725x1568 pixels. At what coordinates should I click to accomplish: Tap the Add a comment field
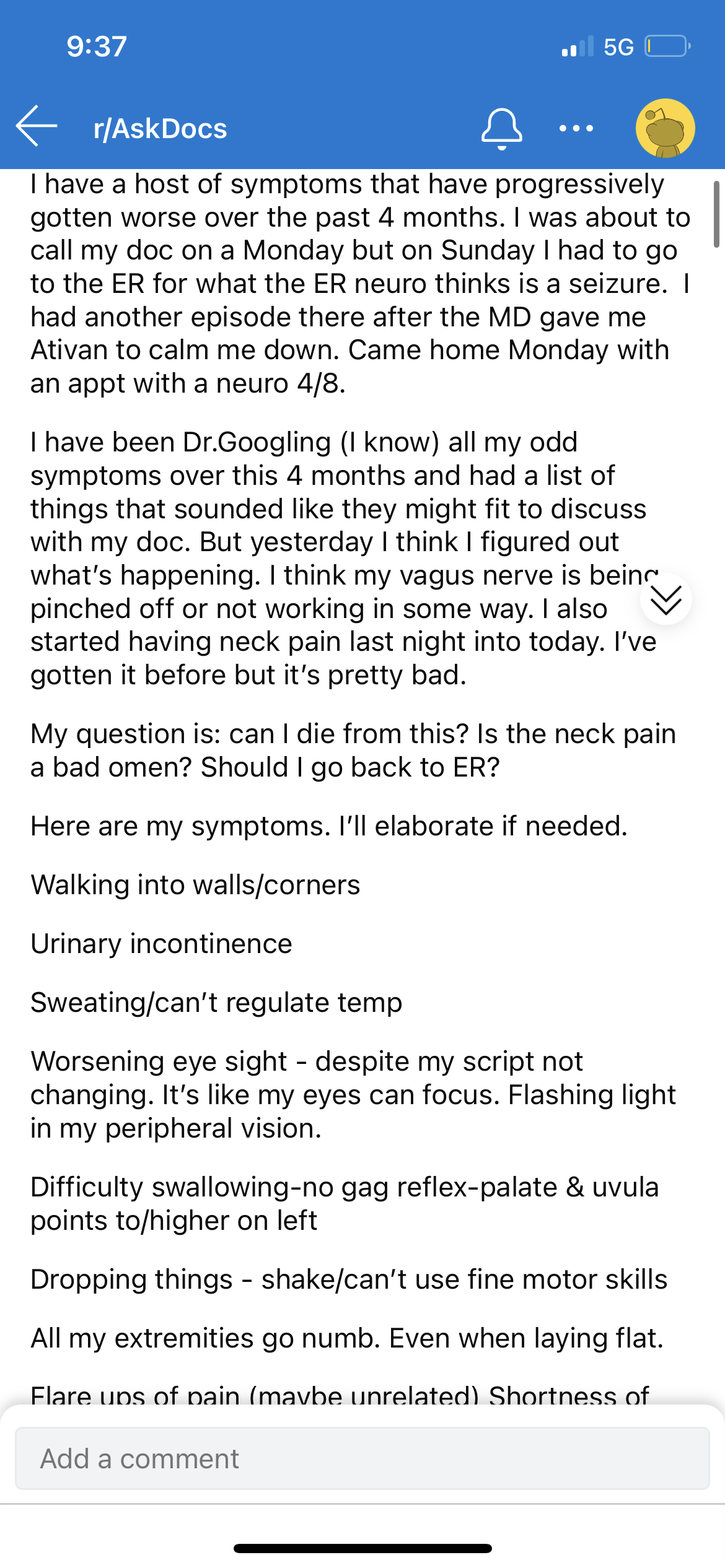(362, 1458)
